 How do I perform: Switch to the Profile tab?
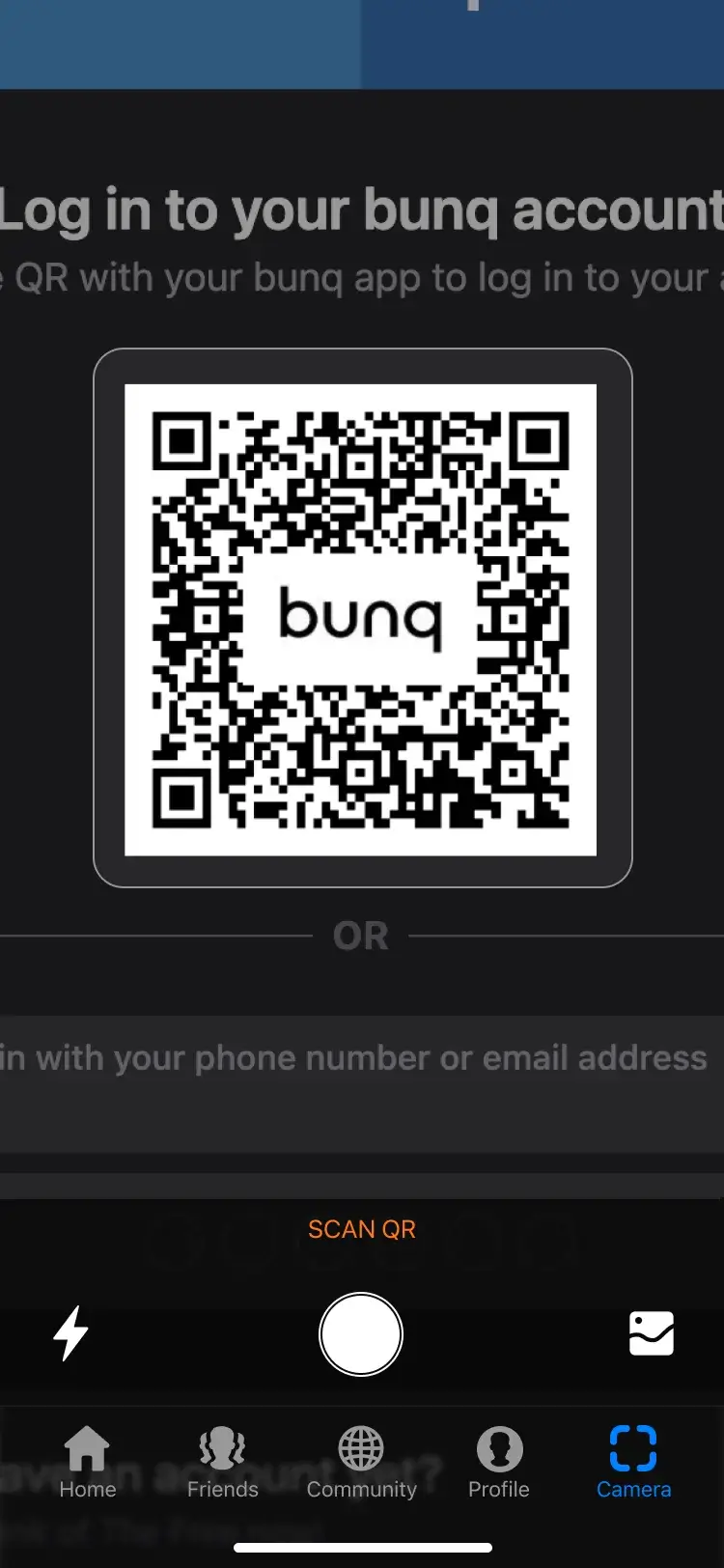tap(499, 1462)
